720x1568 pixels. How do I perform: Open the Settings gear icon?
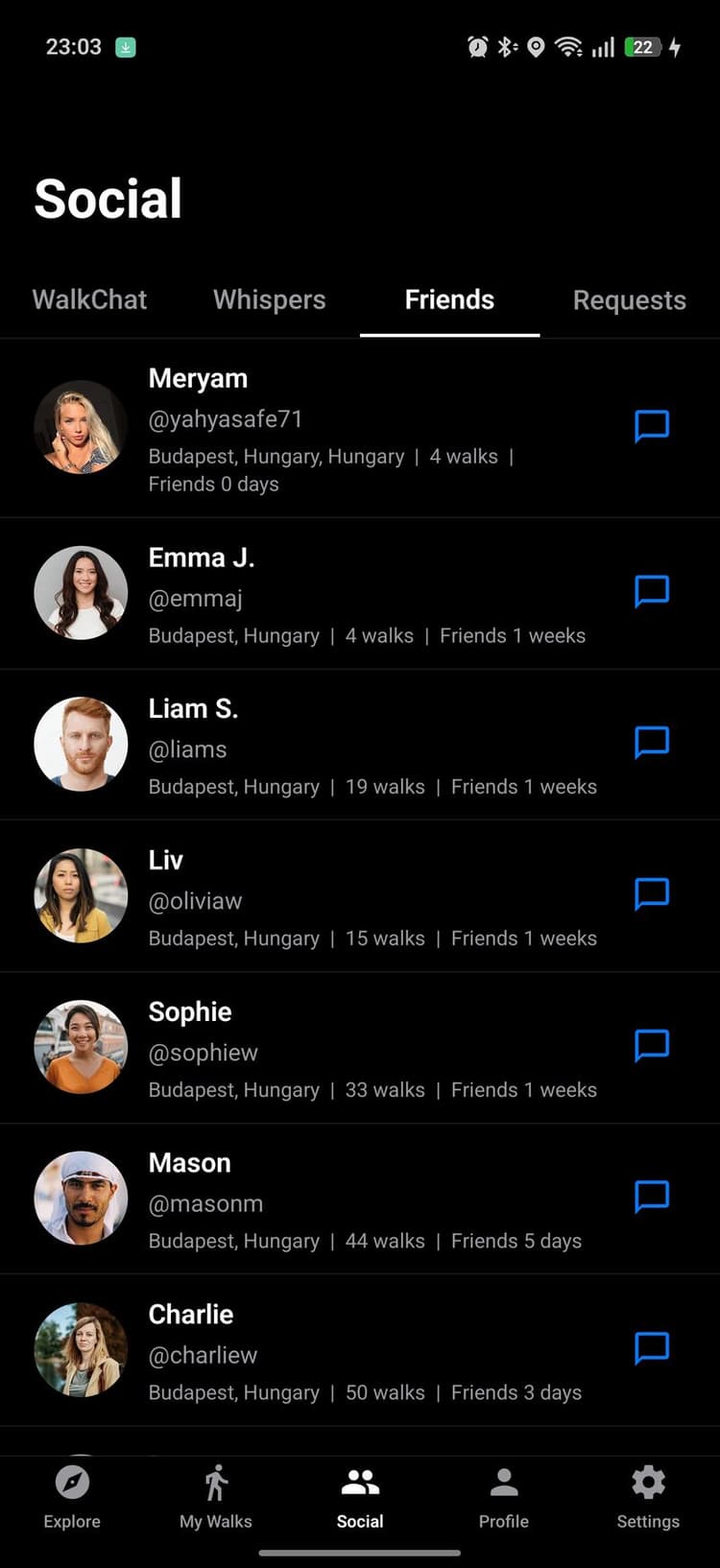point(648,1484)
